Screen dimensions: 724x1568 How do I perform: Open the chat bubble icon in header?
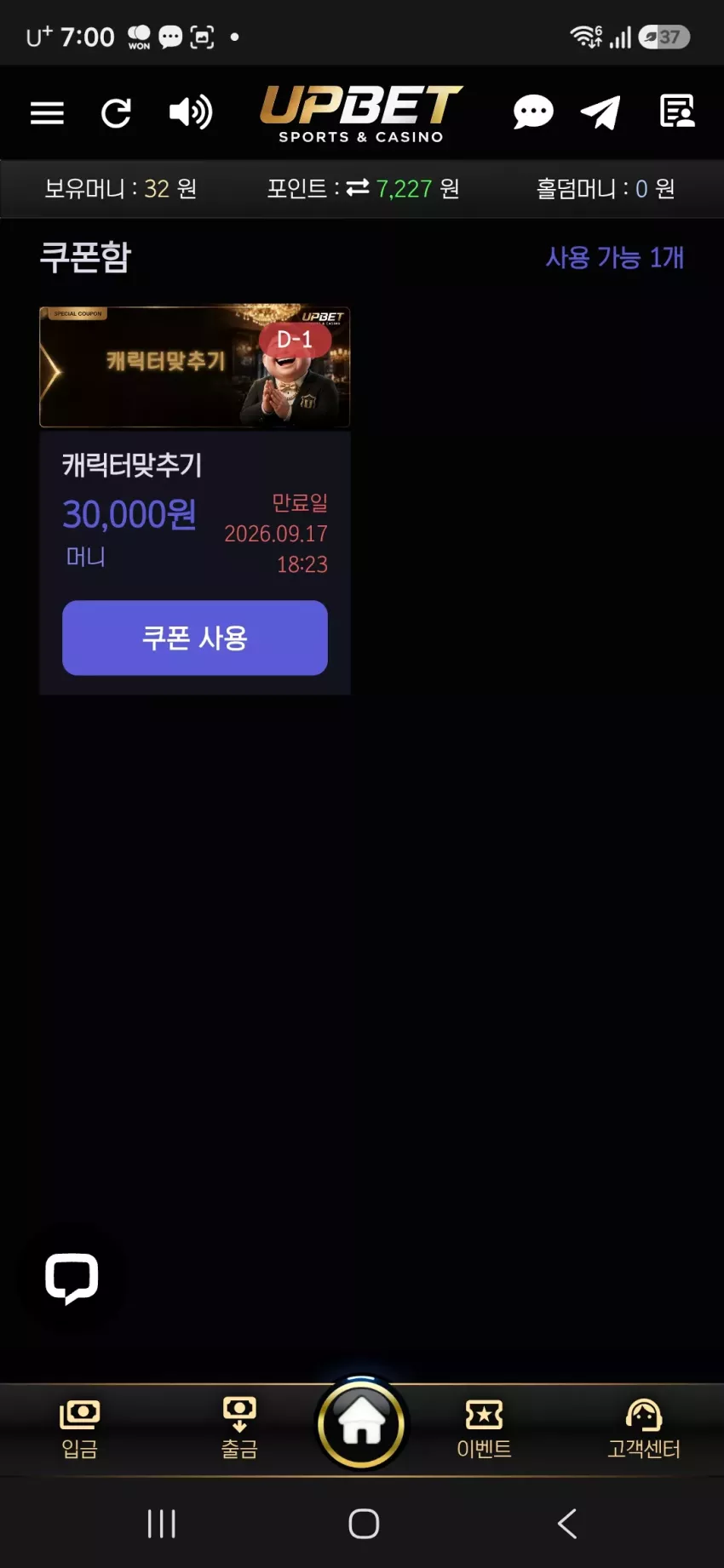(x=533, y=112)
